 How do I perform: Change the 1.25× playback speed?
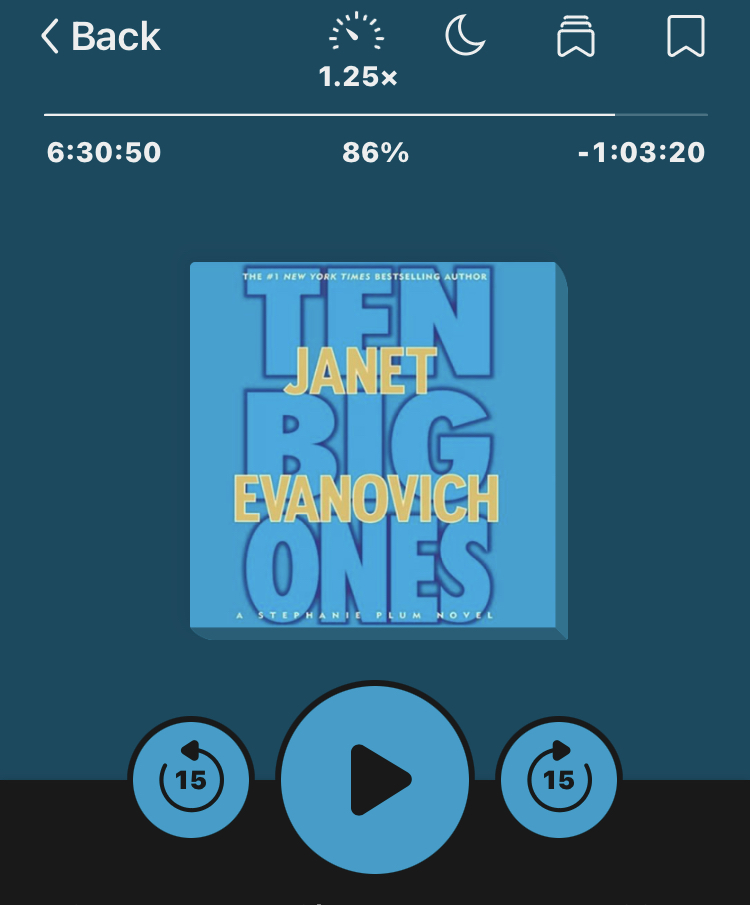pyautogui.click(x=357, y=48)
